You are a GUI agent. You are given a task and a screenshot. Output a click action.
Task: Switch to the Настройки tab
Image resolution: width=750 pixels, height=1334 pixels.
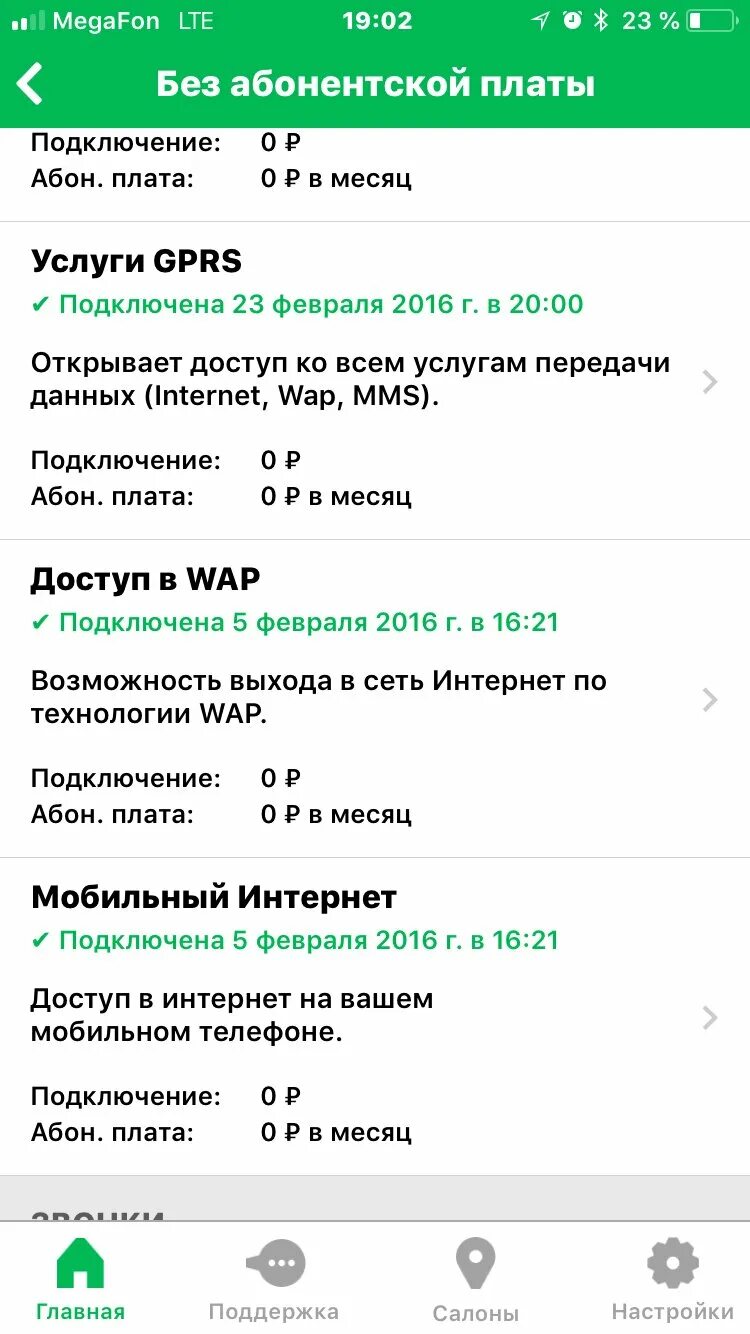tap(673, 1279)
